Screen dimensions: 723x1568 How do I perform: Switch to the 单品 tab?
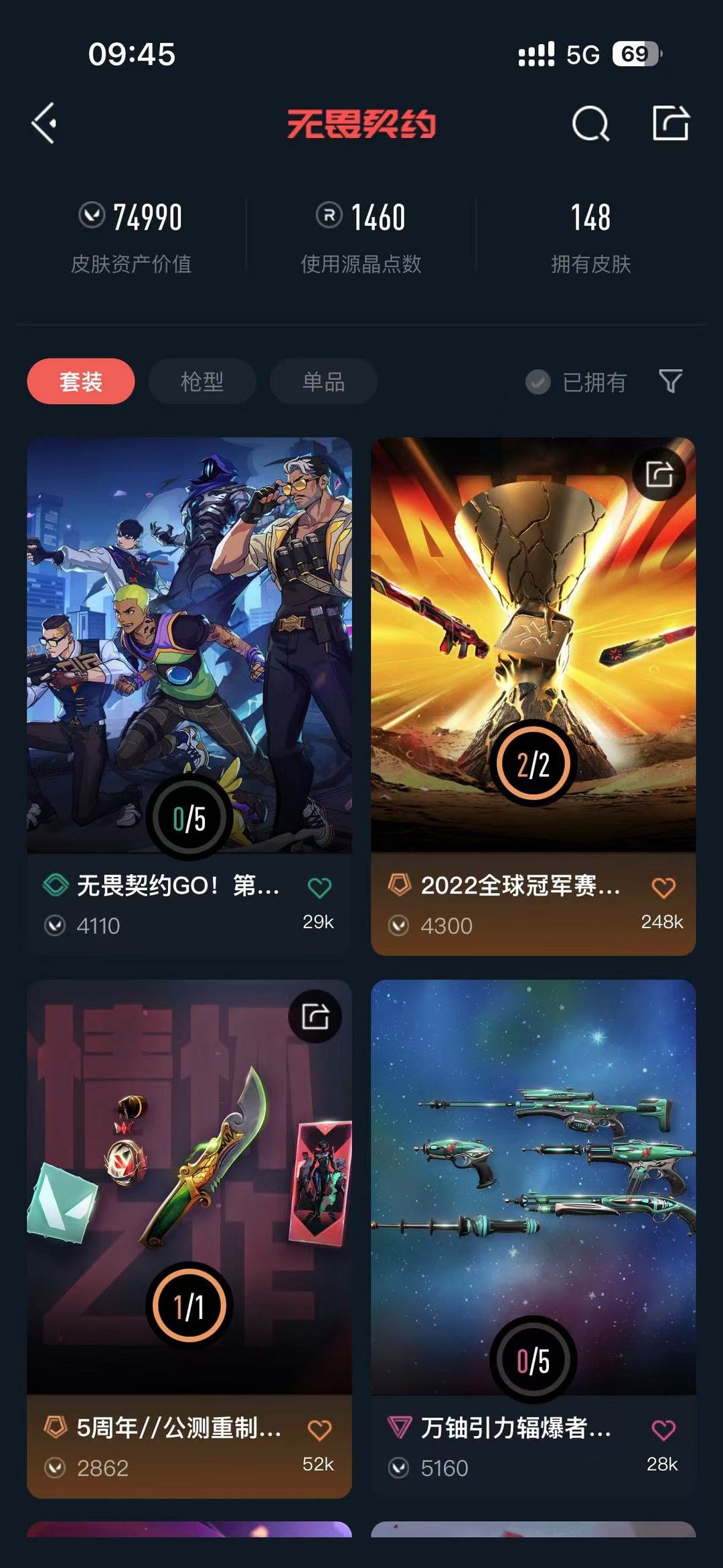click(x=323, y=382)
